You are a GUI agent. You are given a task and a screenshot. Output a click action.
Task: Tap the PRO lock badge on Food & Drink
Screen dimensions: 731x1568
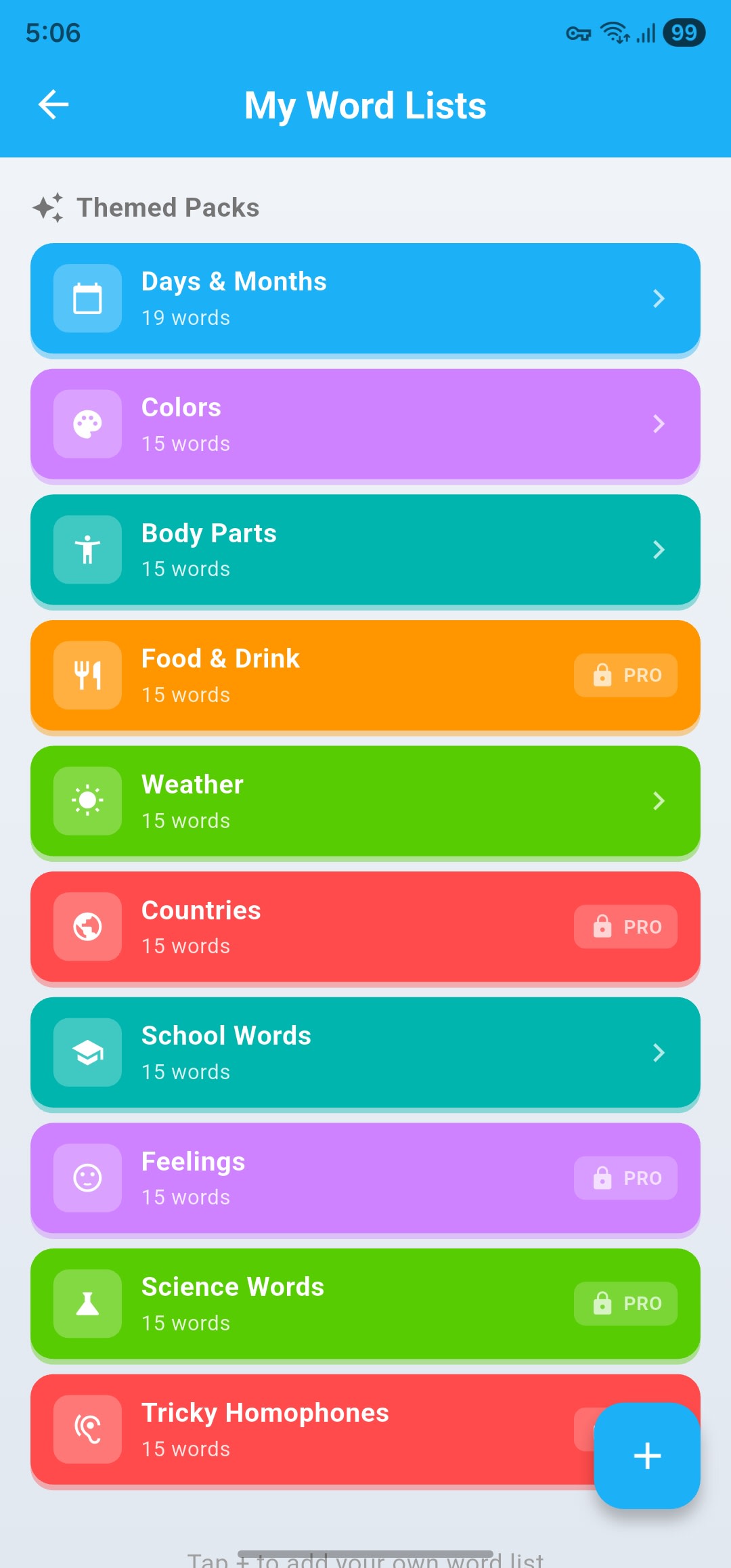[x=625, y=675]
